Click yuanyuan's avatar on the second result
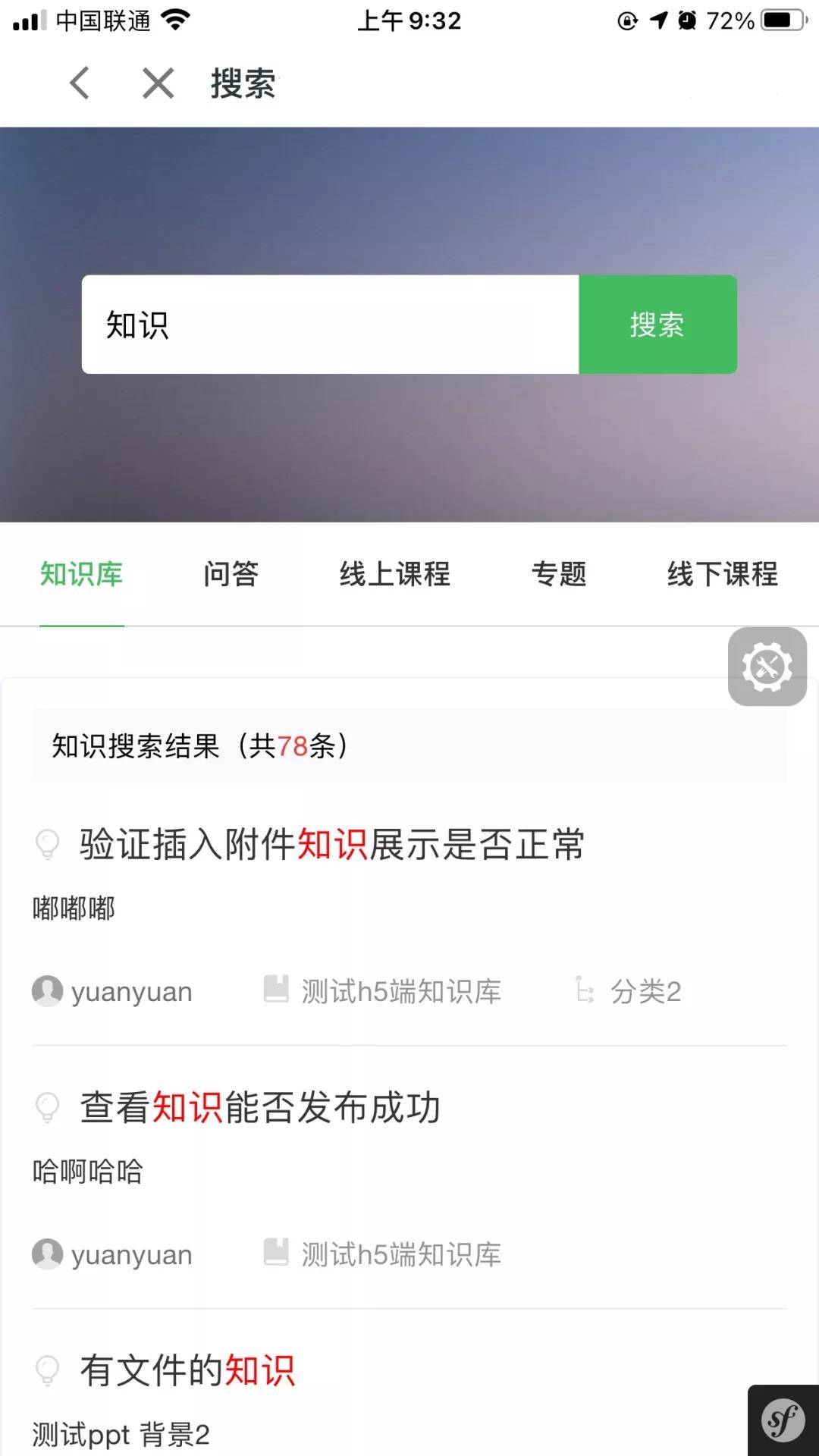 point(48,1254)
